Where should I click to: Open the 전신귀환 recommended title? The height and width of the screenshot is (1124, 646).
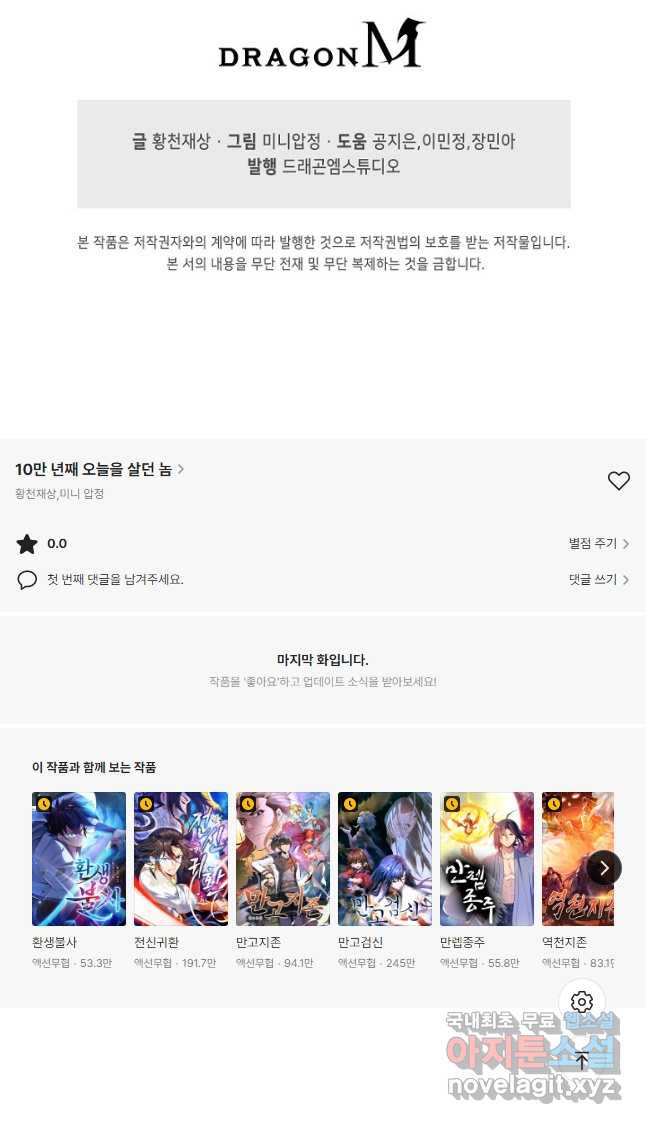point(181,860)
